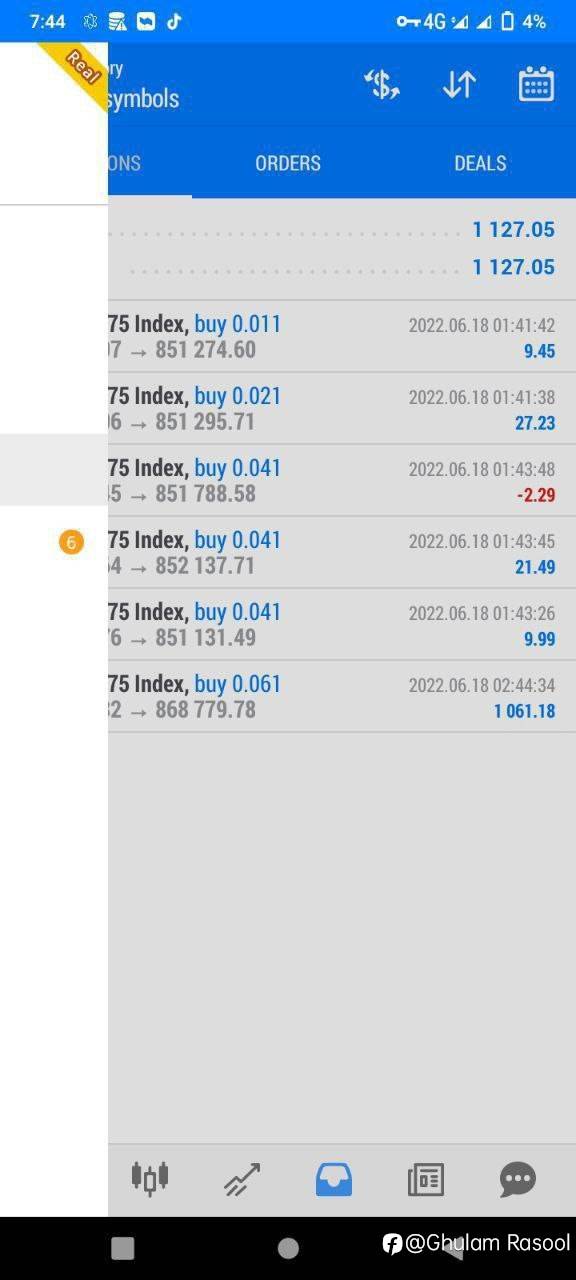
Task: Open the position with -2.29 loss
Action: coord(342,481)
